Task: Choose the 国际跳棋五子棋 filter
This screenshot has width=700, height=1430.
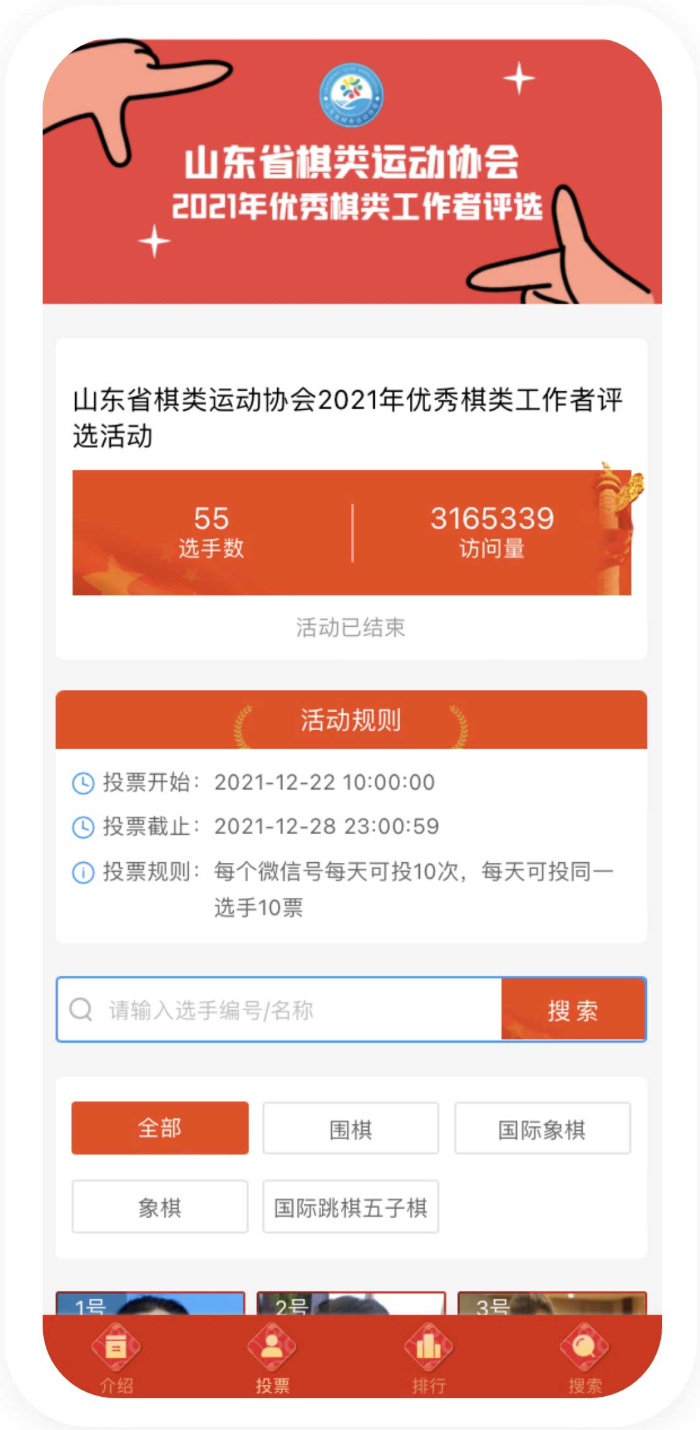Action: coord(350,1207)
